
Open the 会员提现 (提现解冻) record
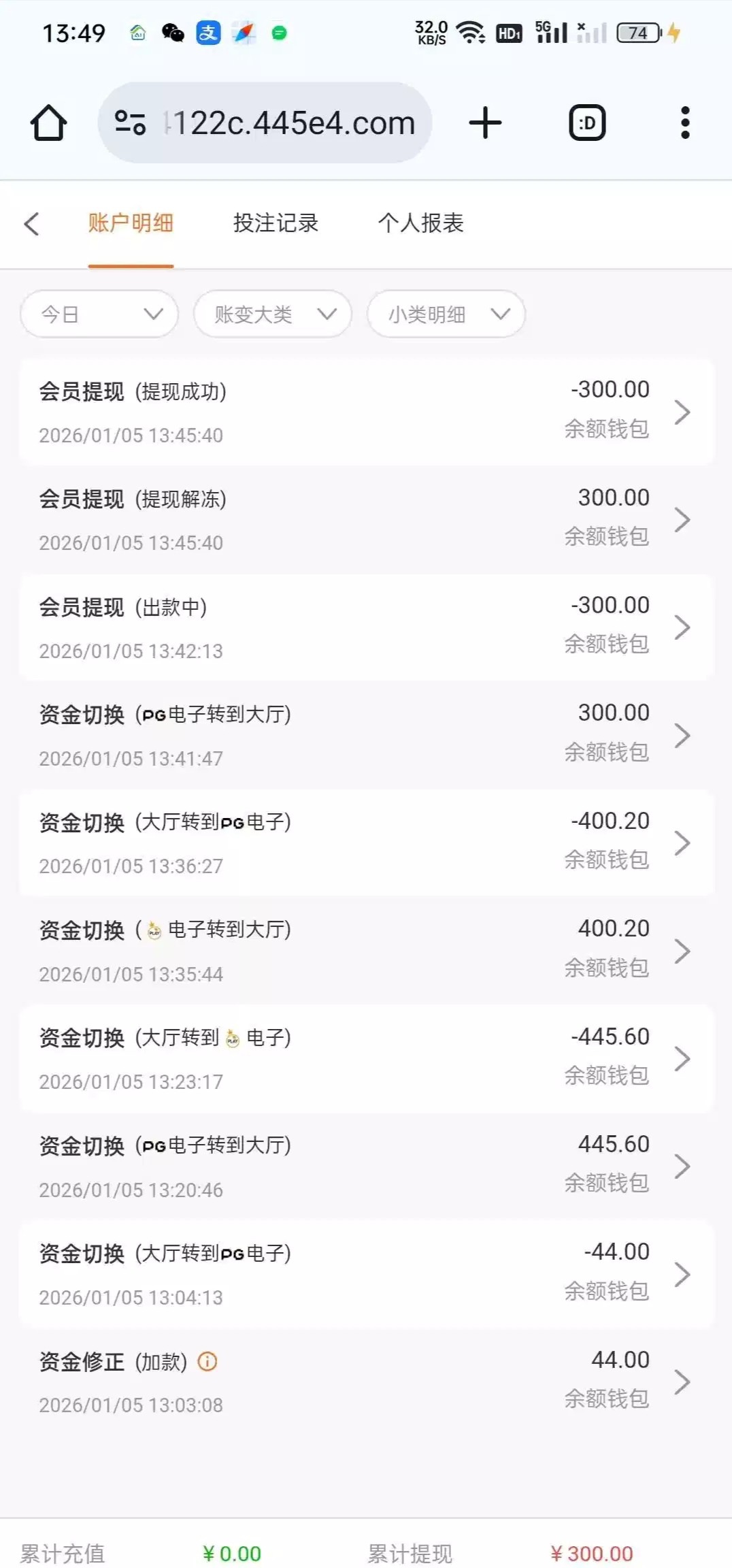click(366, 520)
